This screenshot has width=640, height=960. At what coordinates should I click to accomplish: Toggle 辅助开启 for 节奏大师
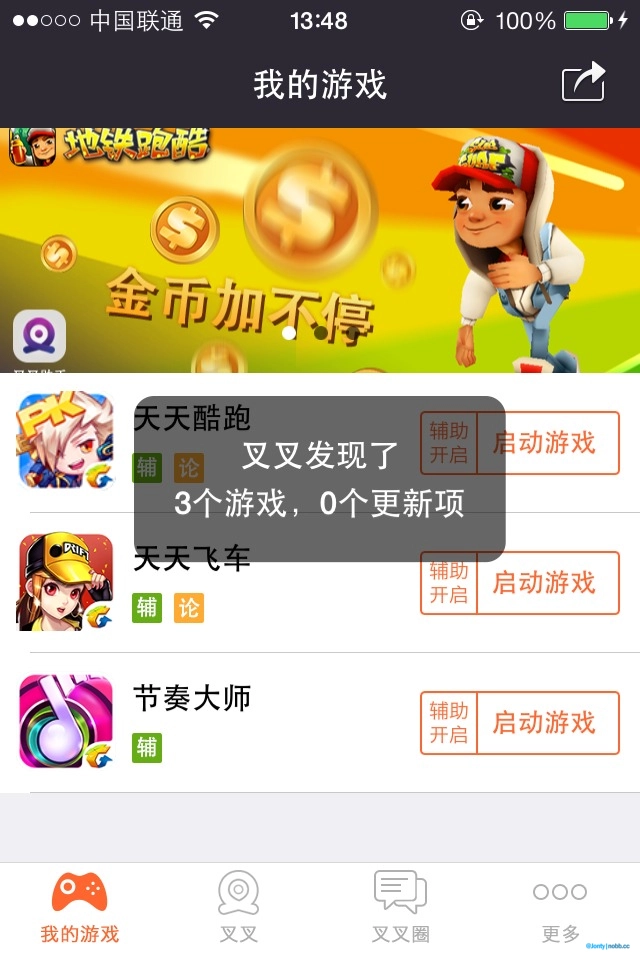click(x=449, y=723)
